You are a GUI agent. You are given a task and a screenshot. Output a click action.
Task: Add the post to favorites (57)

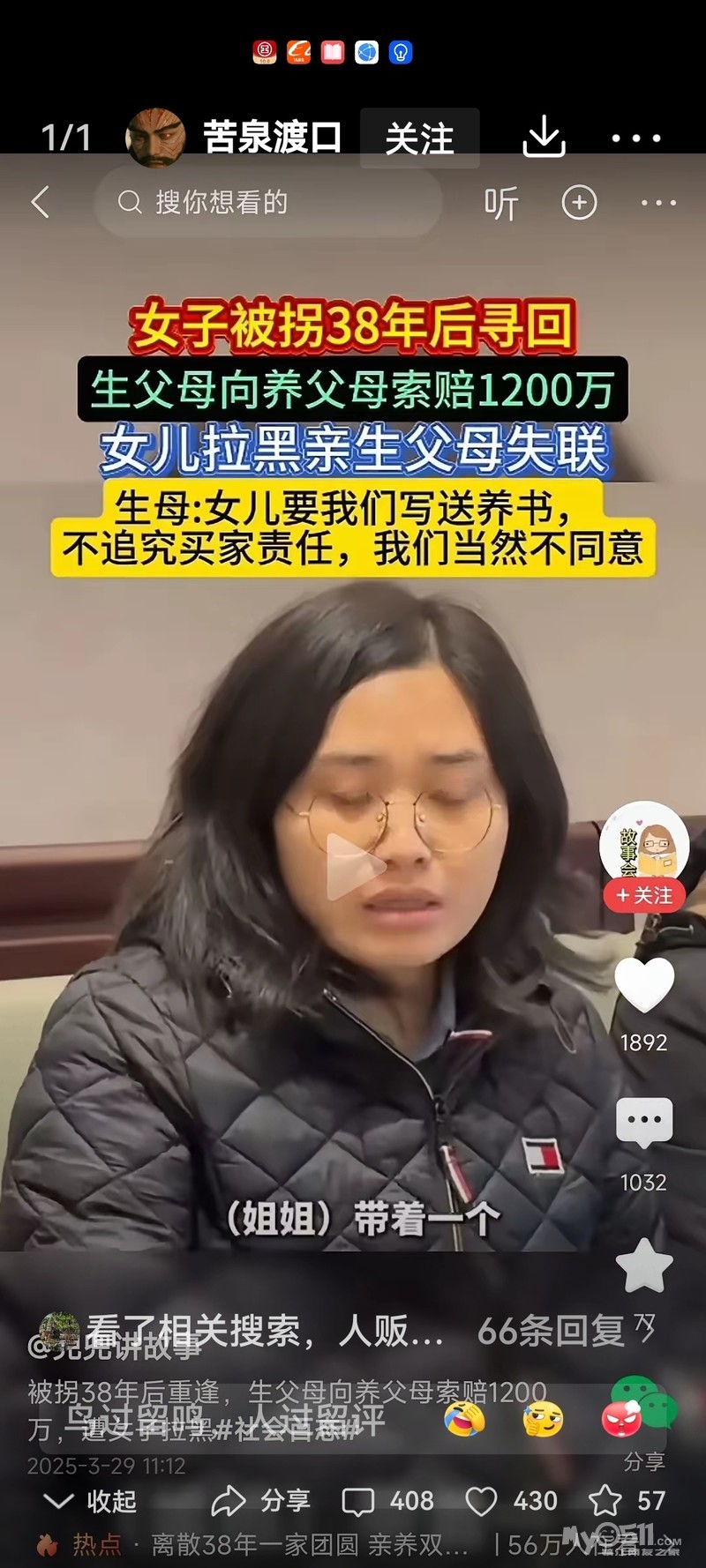coord(627,1501)
